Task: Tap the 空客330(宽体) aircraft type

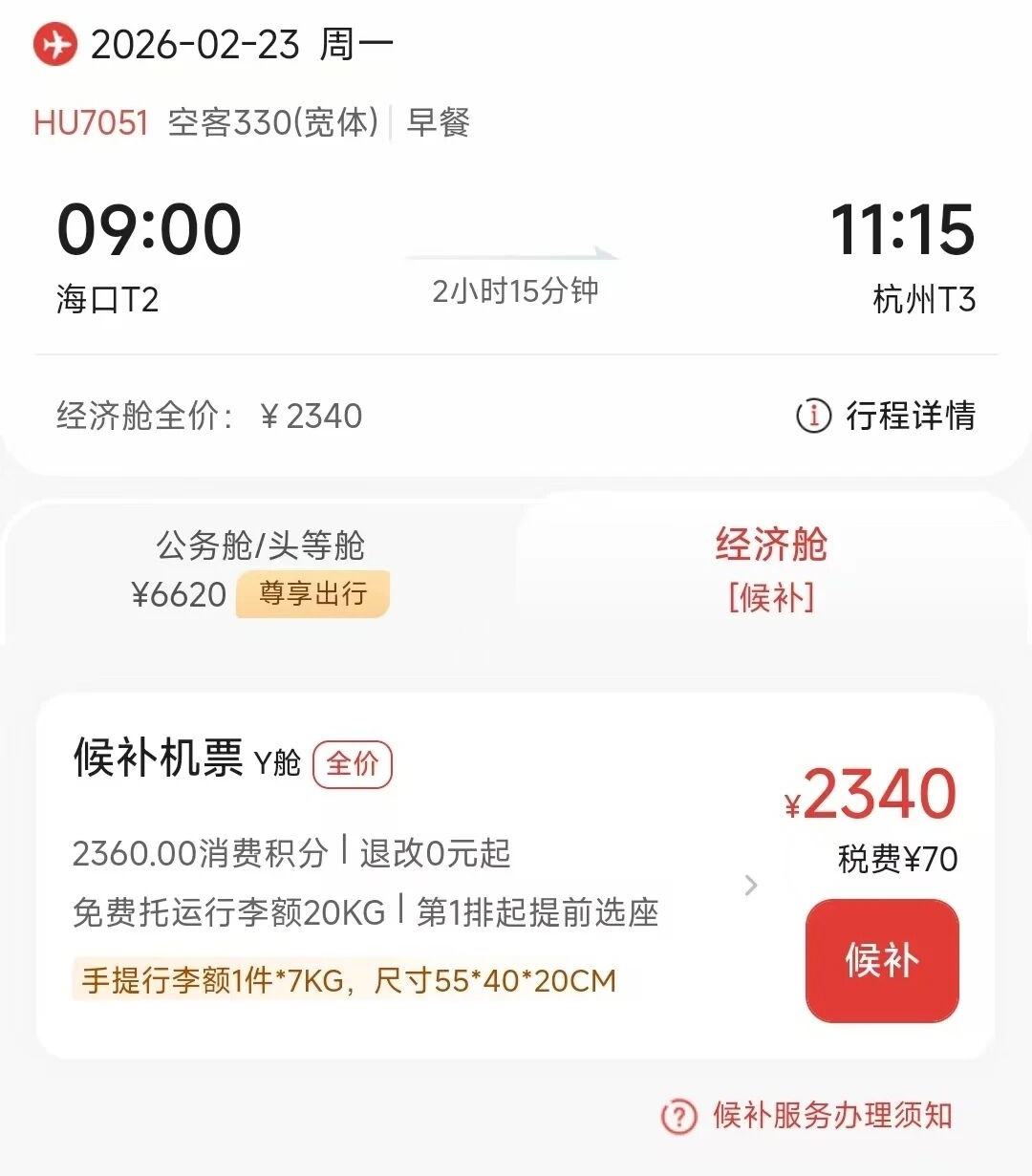Action: coord(272,122)
